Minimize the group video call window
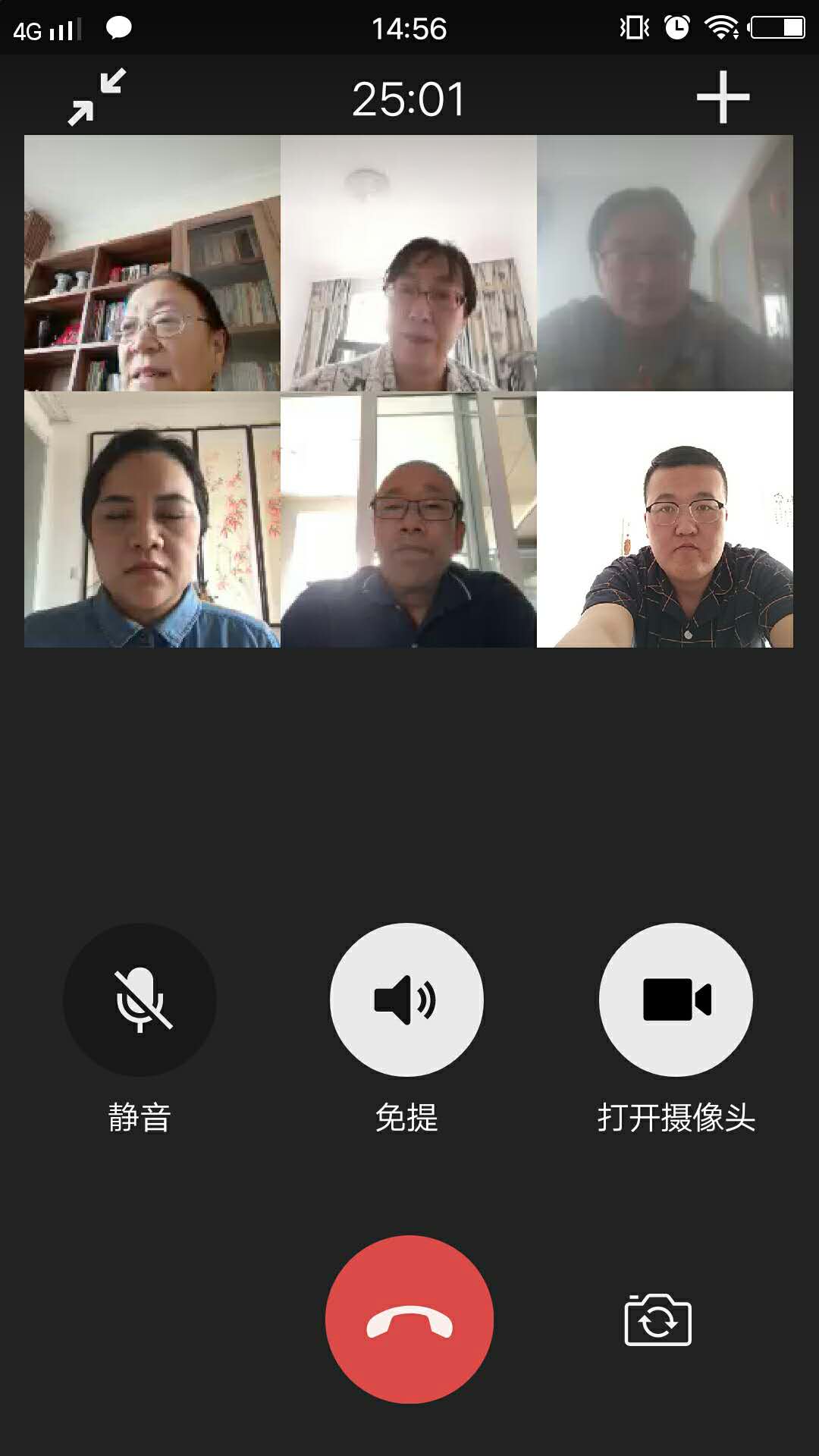This screenshot has height=1456, width=819. [x=97, y=97]
